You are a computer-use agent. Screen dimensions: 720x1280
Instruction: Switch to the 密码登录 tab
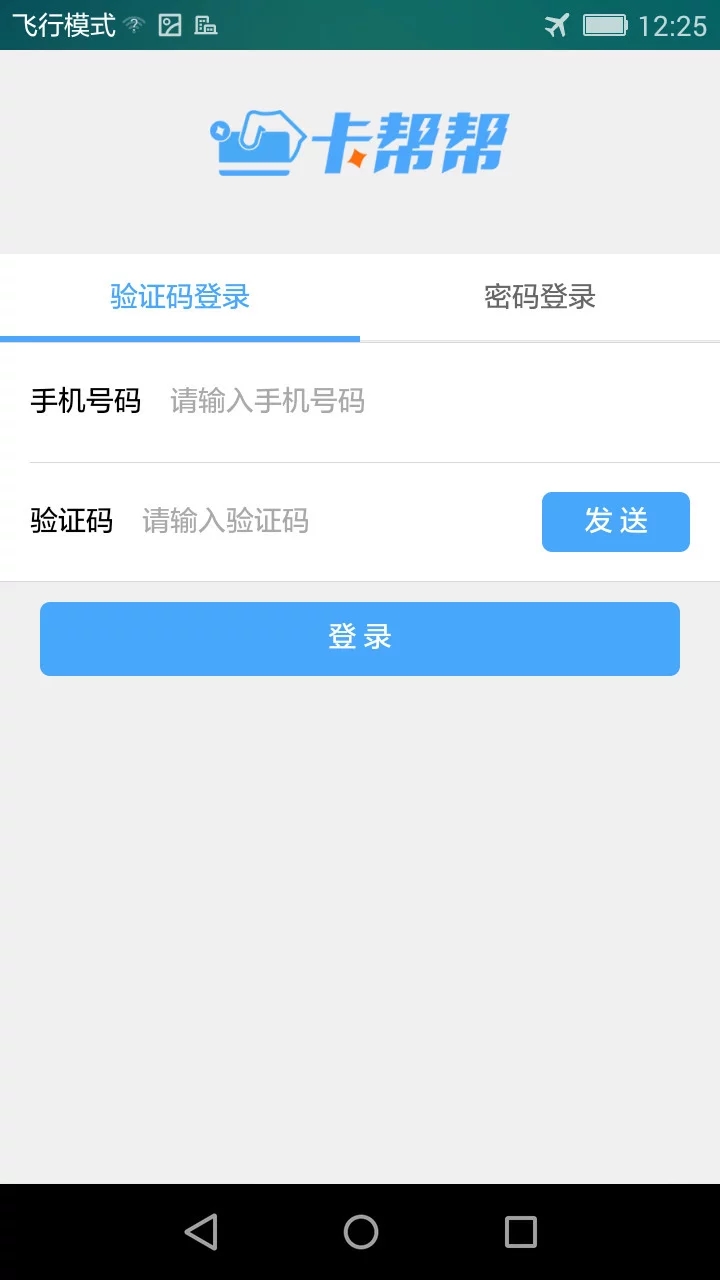tap(540, 297)
